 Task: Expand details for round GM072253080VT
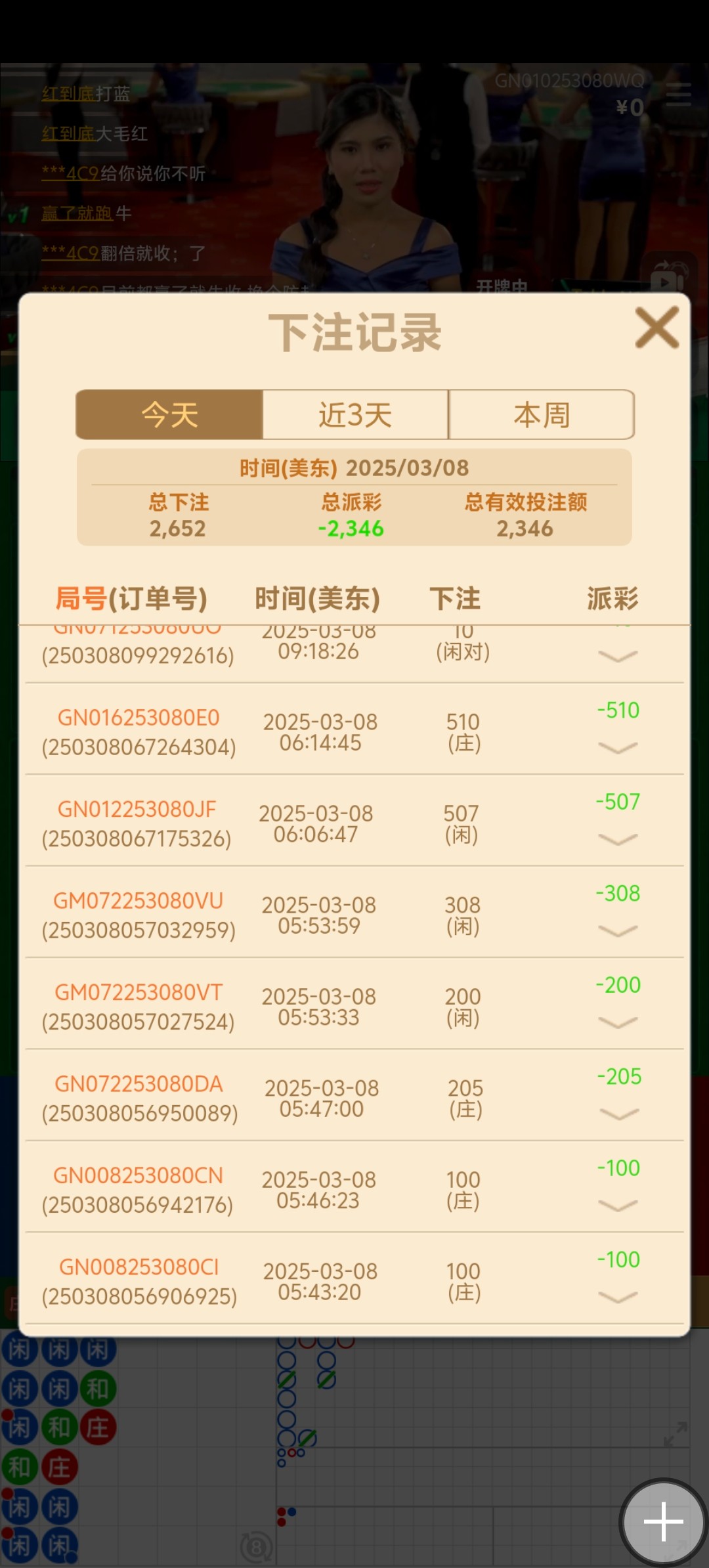(618, 1022)
